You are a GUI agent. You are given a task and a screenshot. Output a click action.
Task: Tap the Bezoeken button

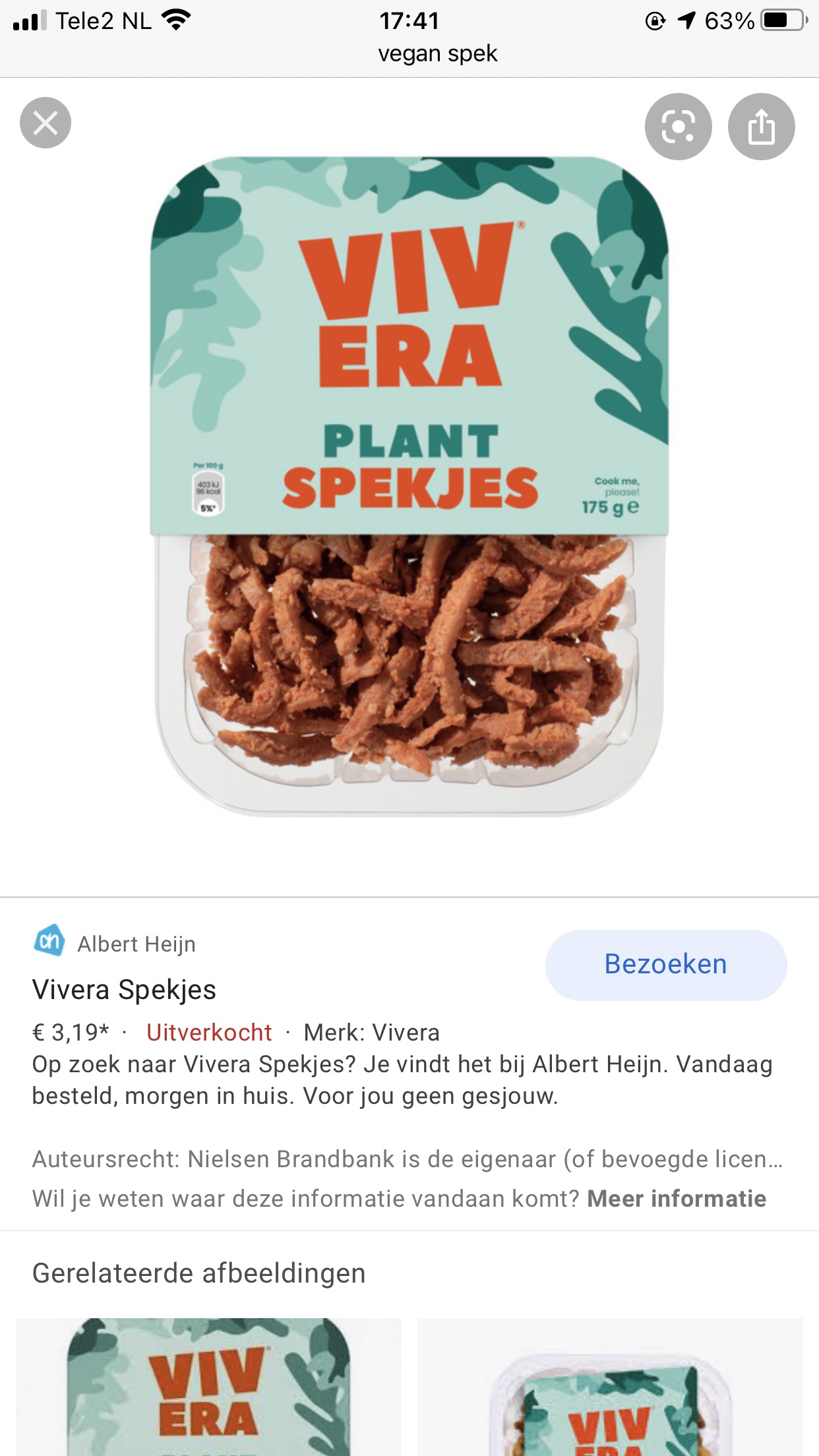point(666,965)
